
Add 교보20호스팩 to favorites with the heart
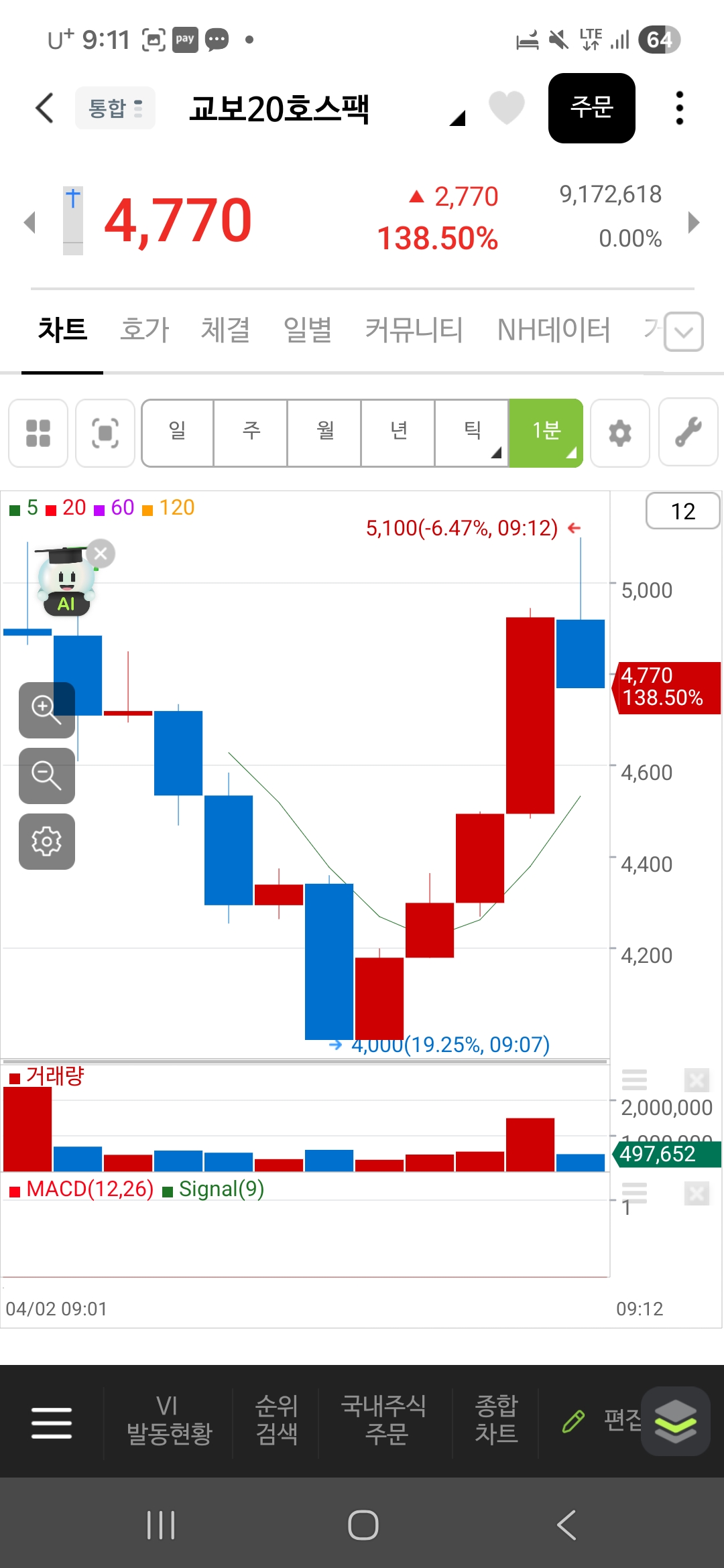point(507,107)
